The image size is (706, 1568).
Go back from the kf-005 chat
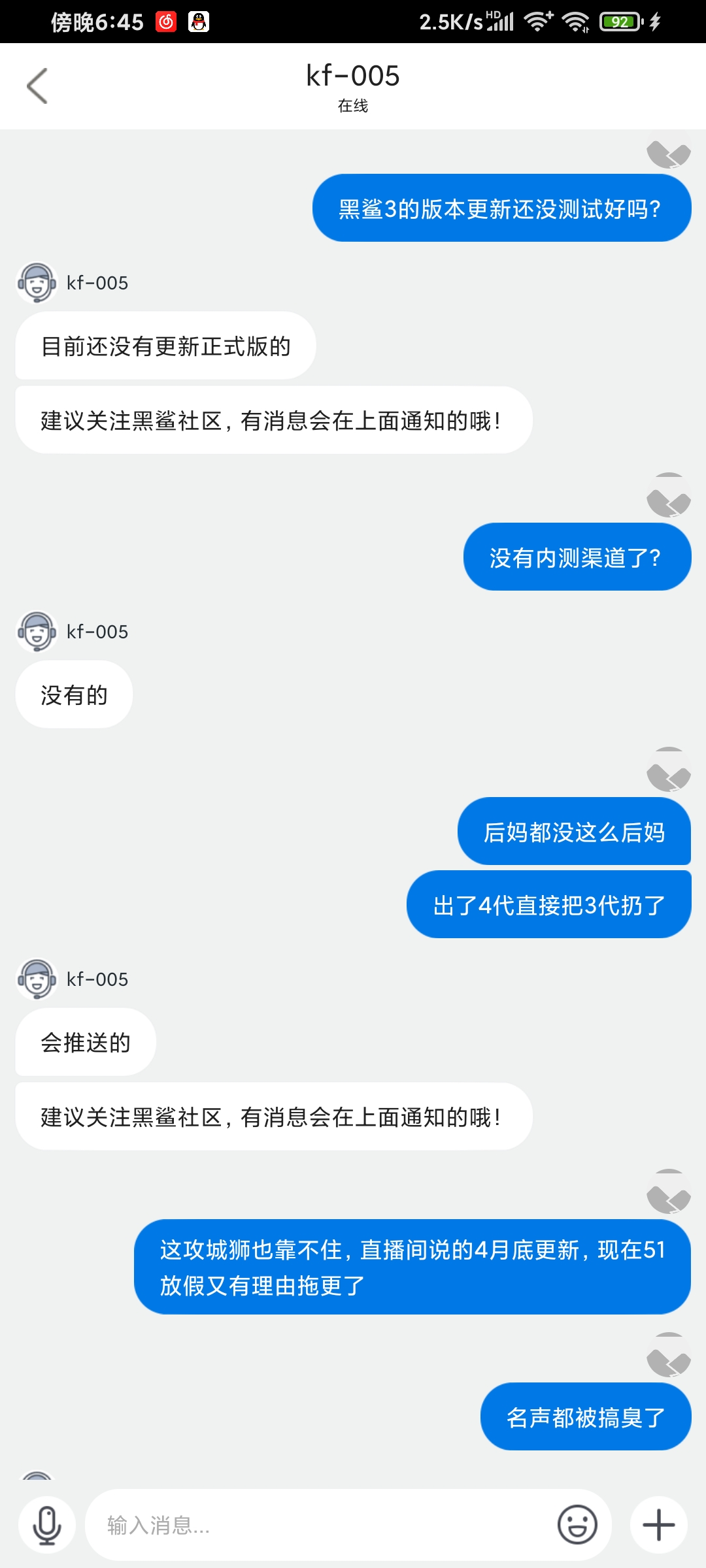pyautogui.click(x=37, y=86)
